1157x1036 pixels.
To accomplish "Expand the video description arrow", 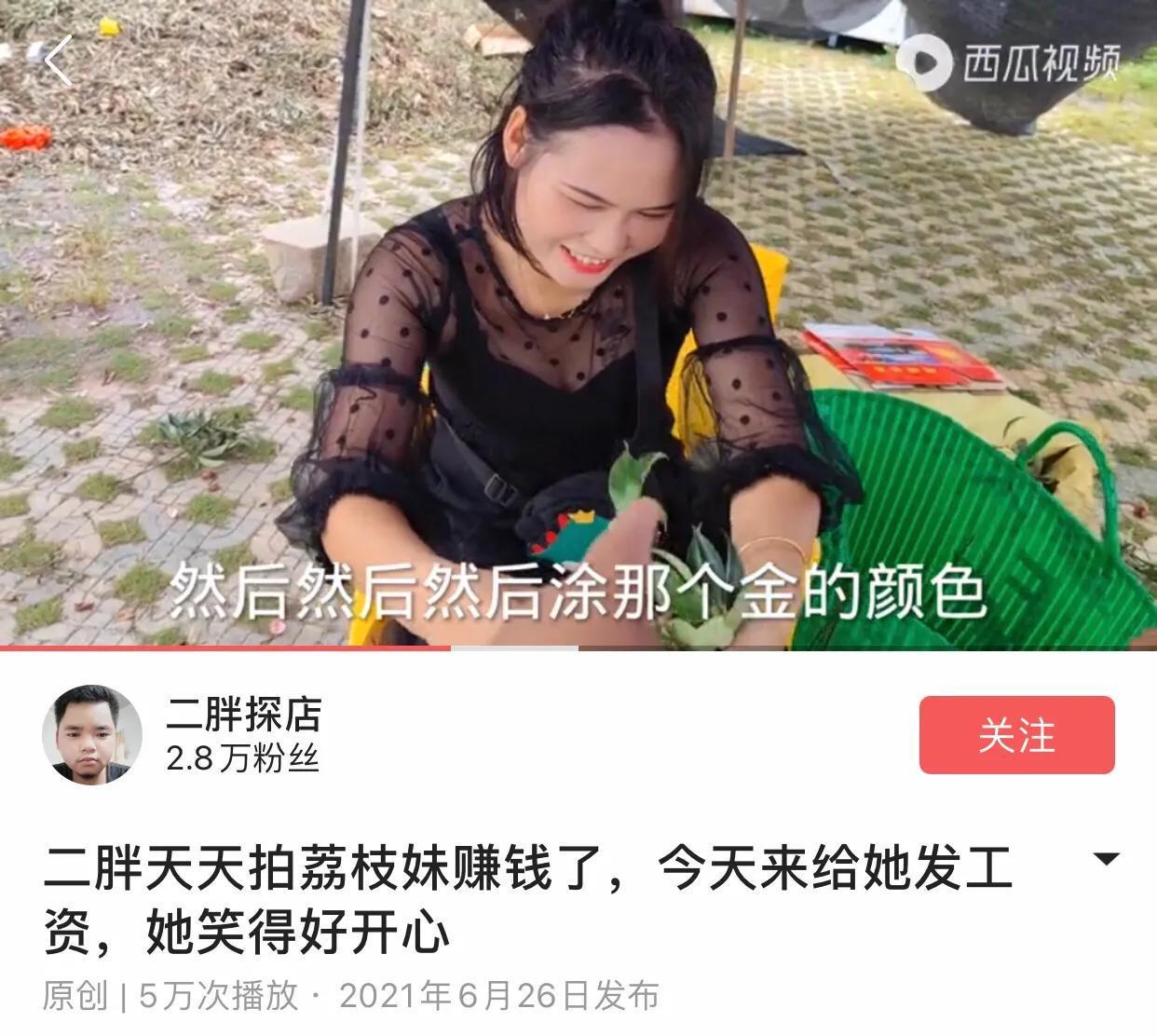I will tap(1106, 859).
